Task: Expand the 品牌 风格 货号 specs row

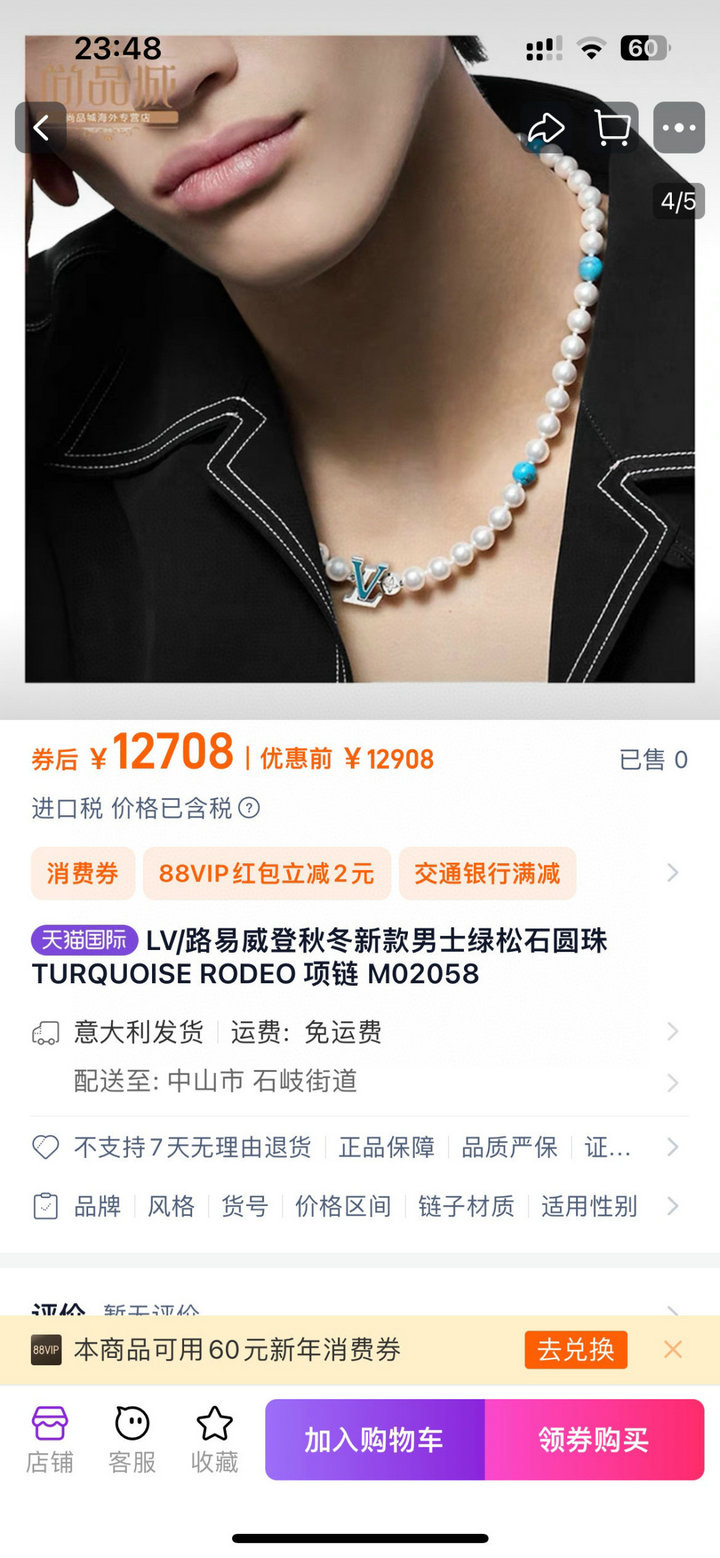Action: coord(360,1206)
